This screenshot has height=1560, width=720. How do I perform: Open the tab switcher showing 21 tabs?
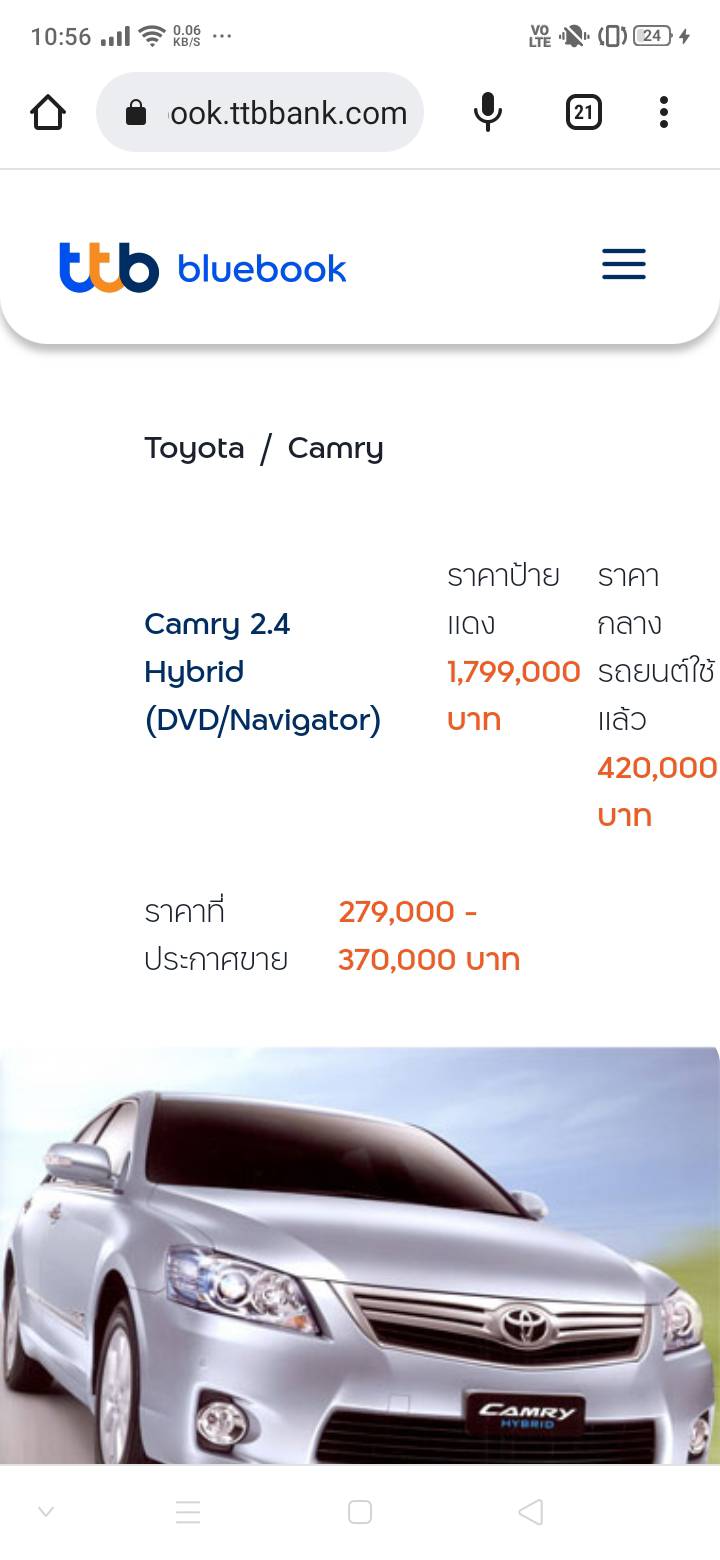tap(583, 113)
